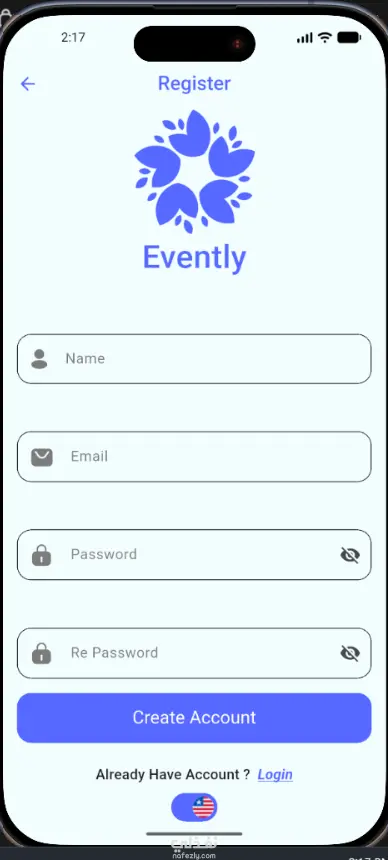The height and width of the screenshot is (860, 388).
Task: Go back using the arrow icon
Action: tap(27, 84)
